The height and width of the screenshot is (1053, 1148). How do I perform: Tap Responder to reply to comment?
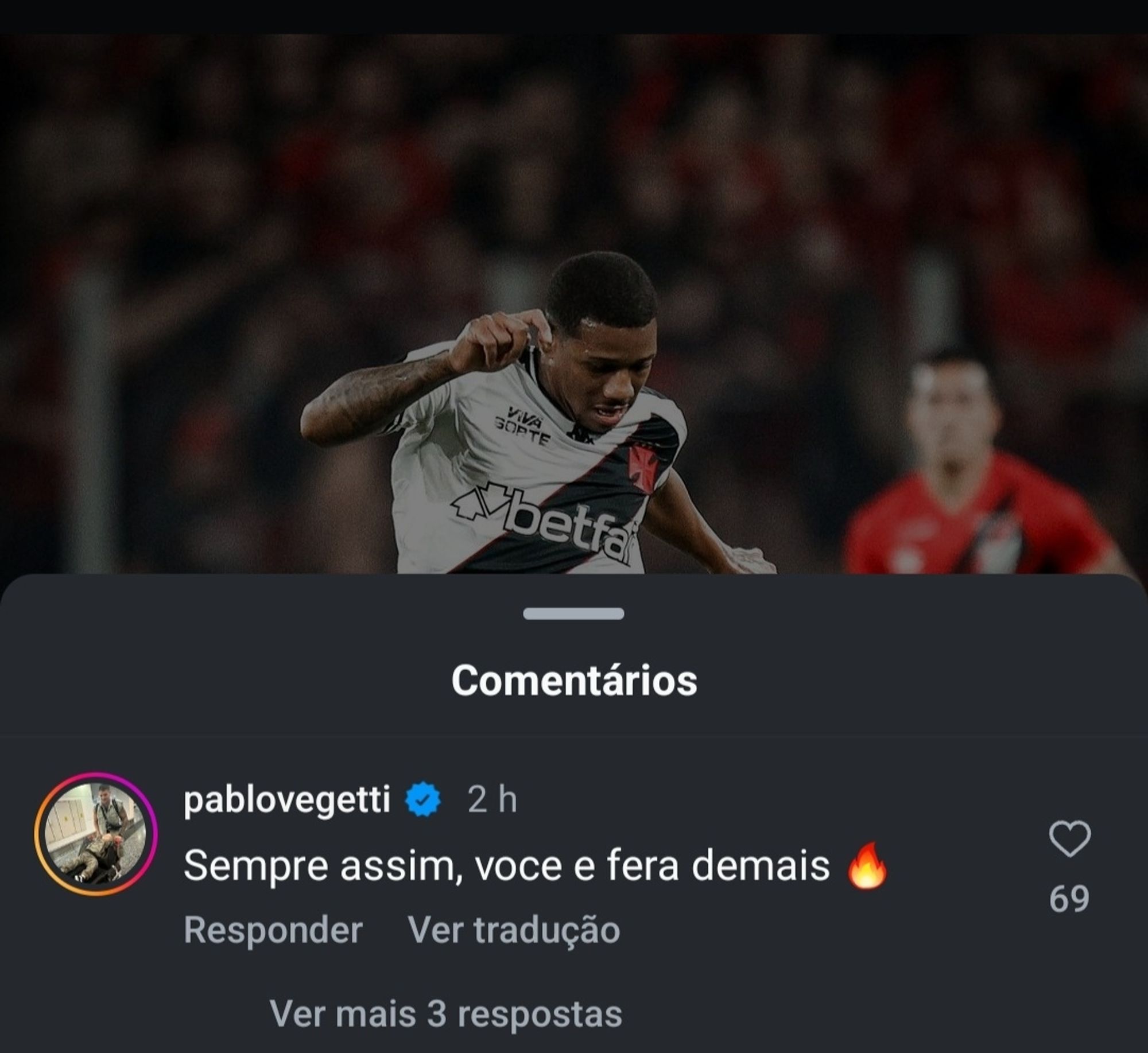pyautogui.click(x=273, y=930)
